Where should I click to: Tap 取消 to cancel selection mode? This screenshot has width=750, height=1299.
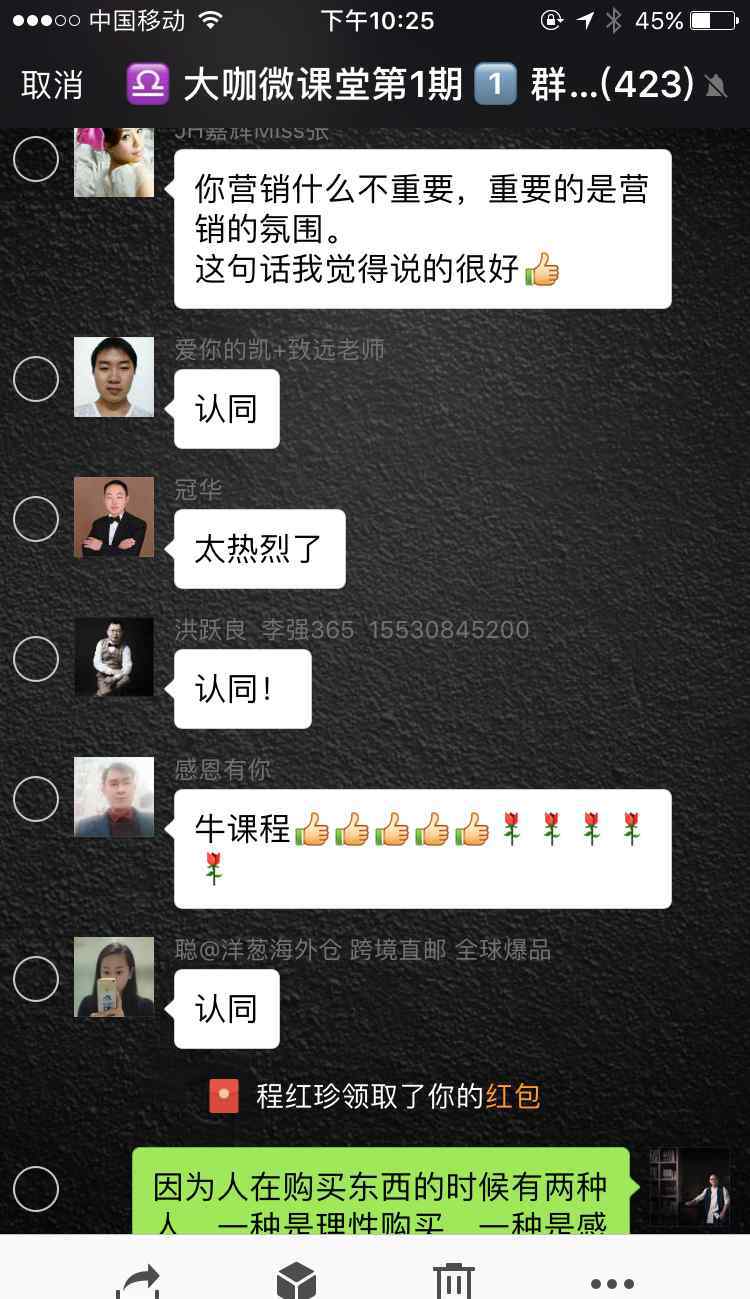(x=51, y=85)
